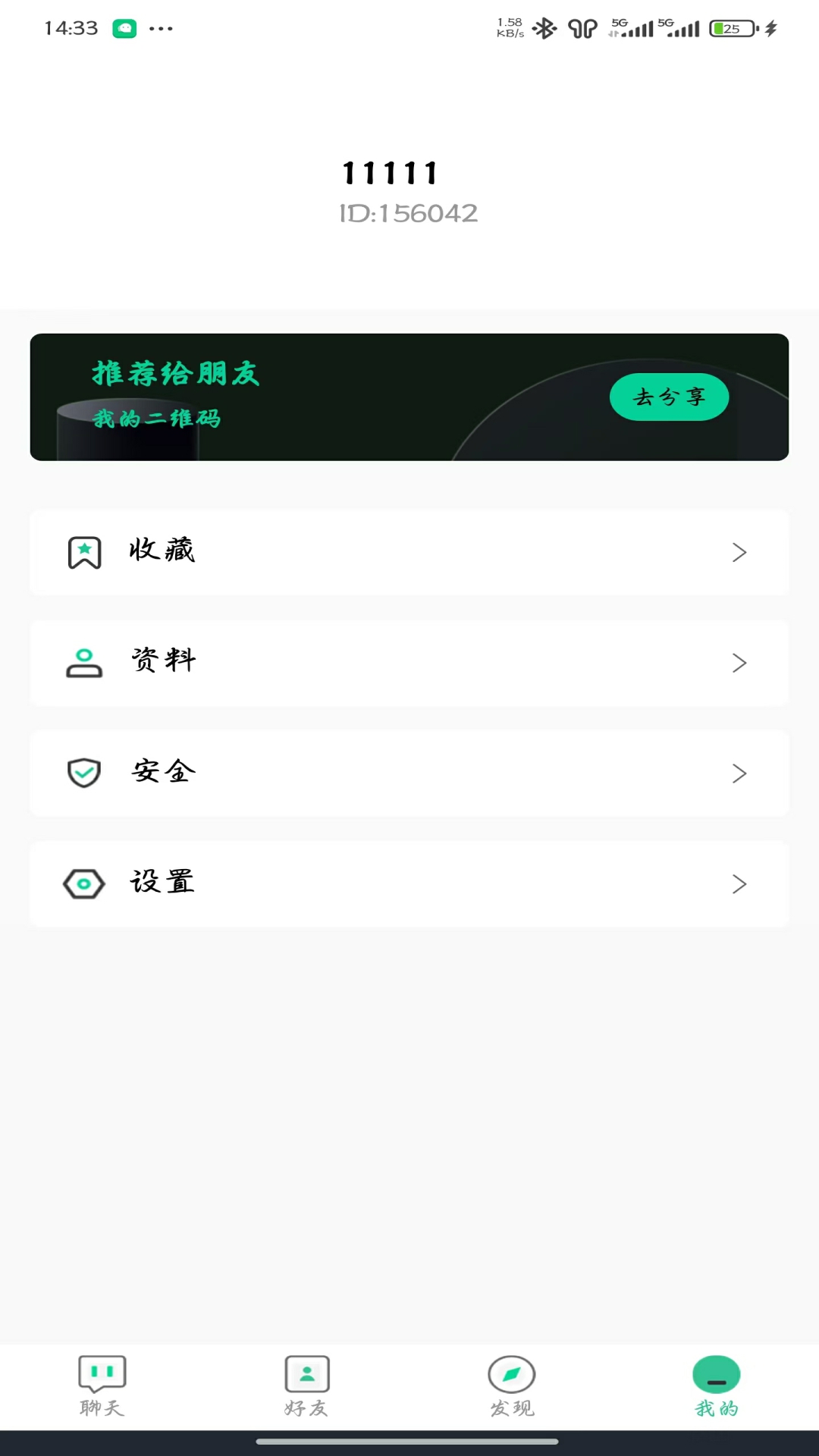Tap the 我的 profile icon
The image size is (819, 1456).
pyautogui.click(x=716, y=1373)
